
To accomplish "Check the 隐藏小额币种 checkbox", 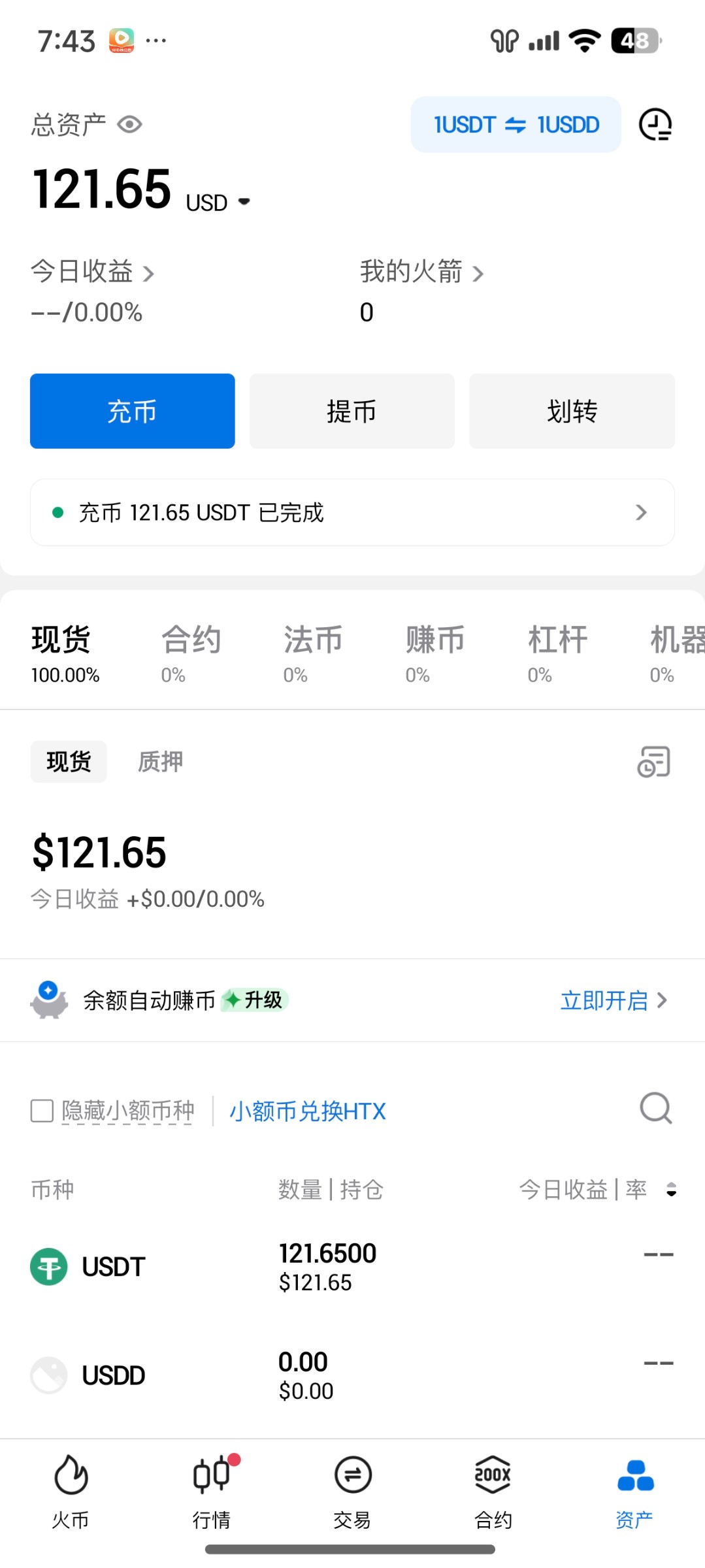I will [x=42, y=1111].
